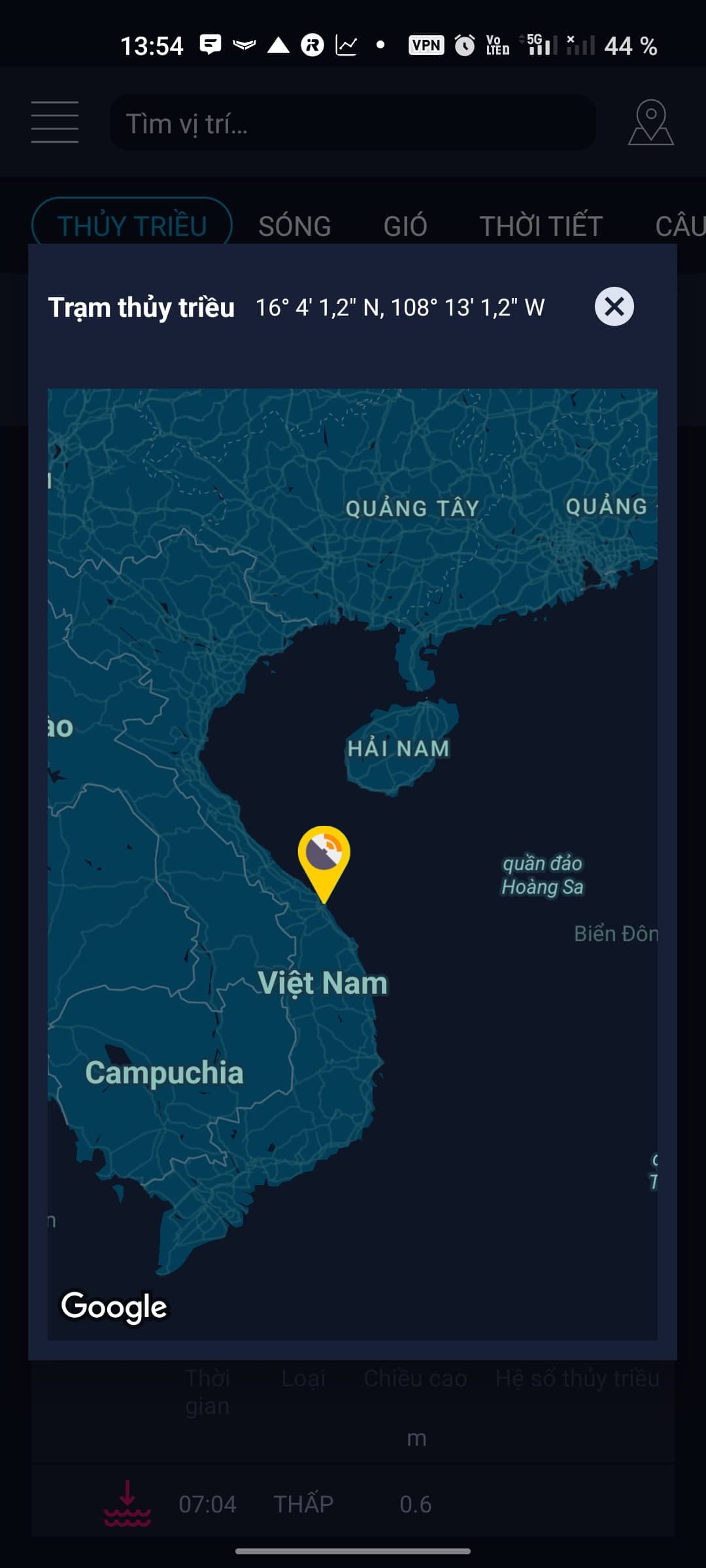The image size is (706, 1568).
Task: Click the station coordinates text
Action: 399,306
